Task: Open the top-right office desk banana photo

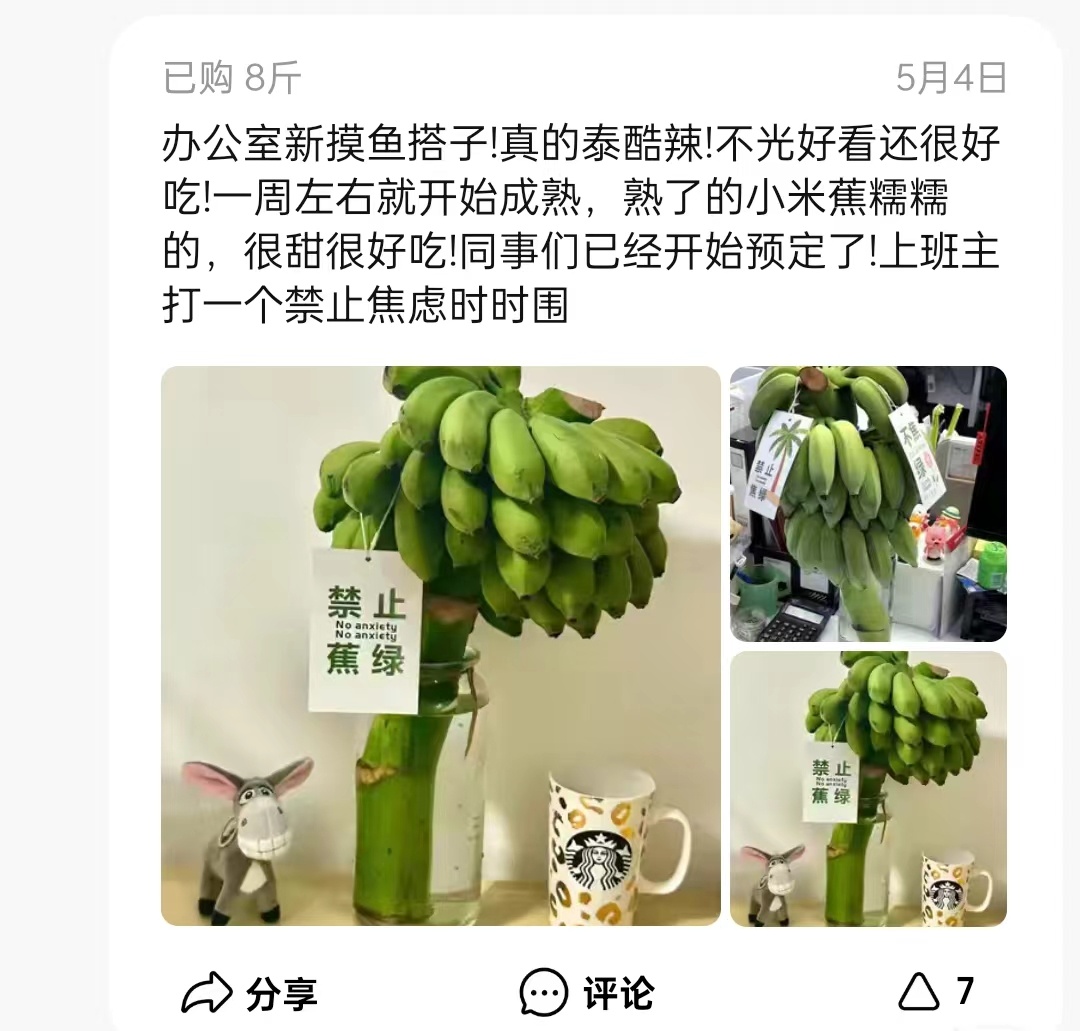Action: (868, 503)
